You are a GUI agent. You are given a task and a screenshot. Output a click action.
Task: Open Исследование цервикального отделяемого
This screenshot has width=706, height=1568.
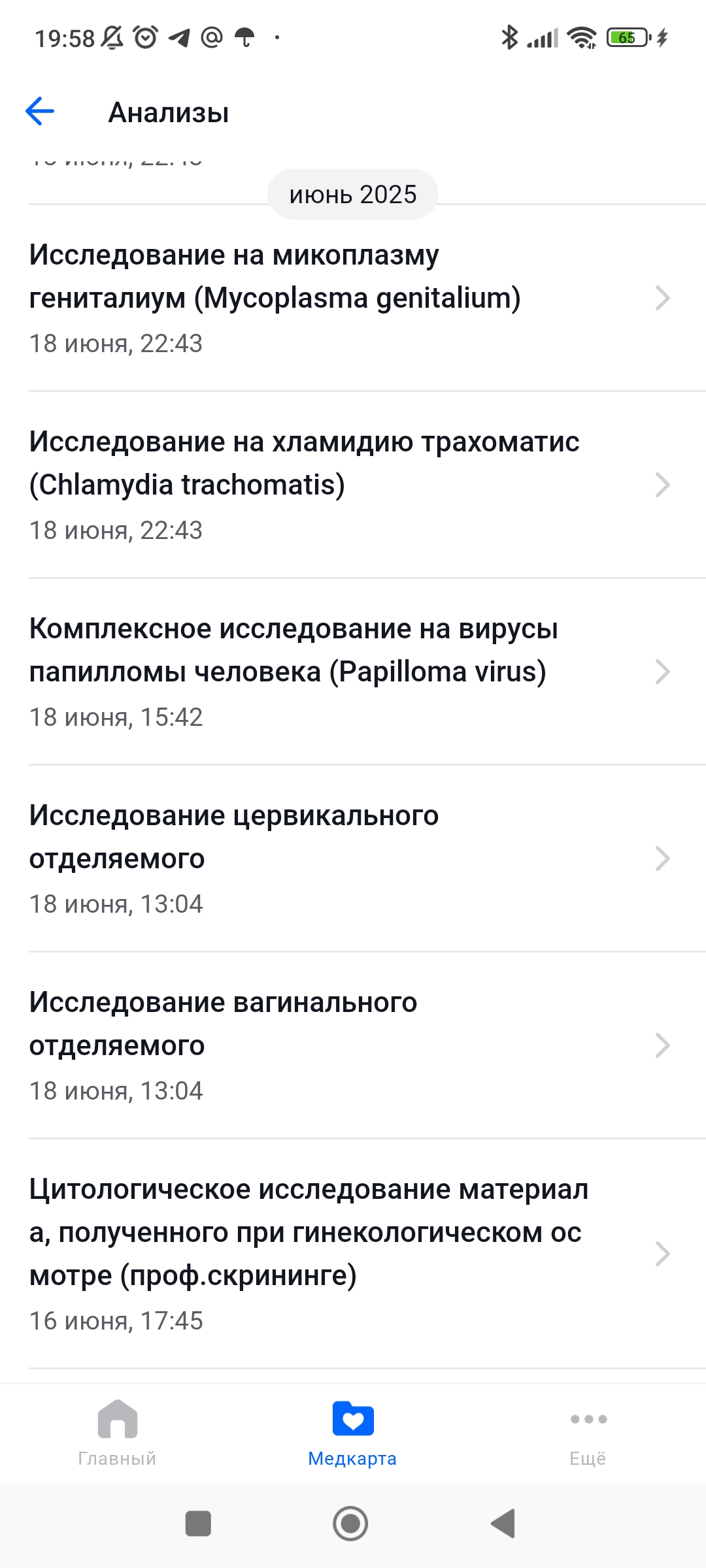tap(353, 859)
